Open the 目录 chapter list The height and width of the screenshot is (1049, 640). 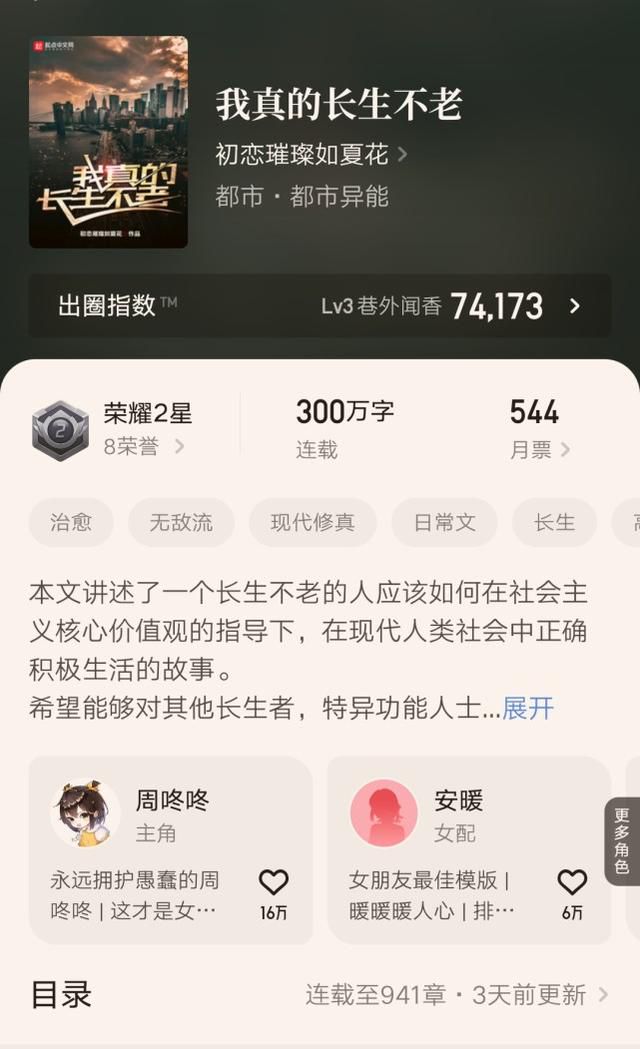(x=320, y=995)
